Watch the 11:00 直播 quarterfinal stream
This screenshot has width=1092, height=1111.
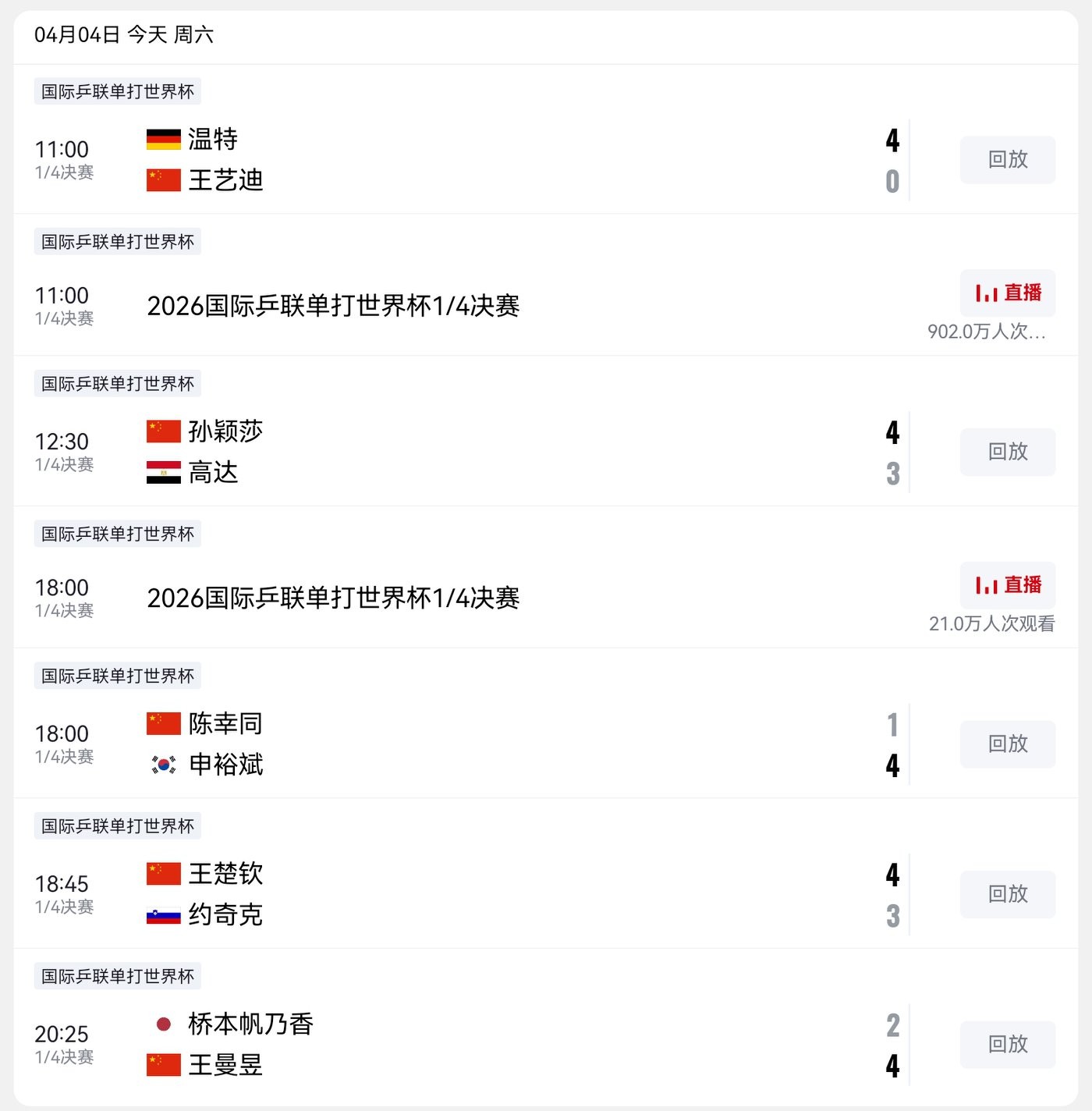click(x=1007, y=293)
